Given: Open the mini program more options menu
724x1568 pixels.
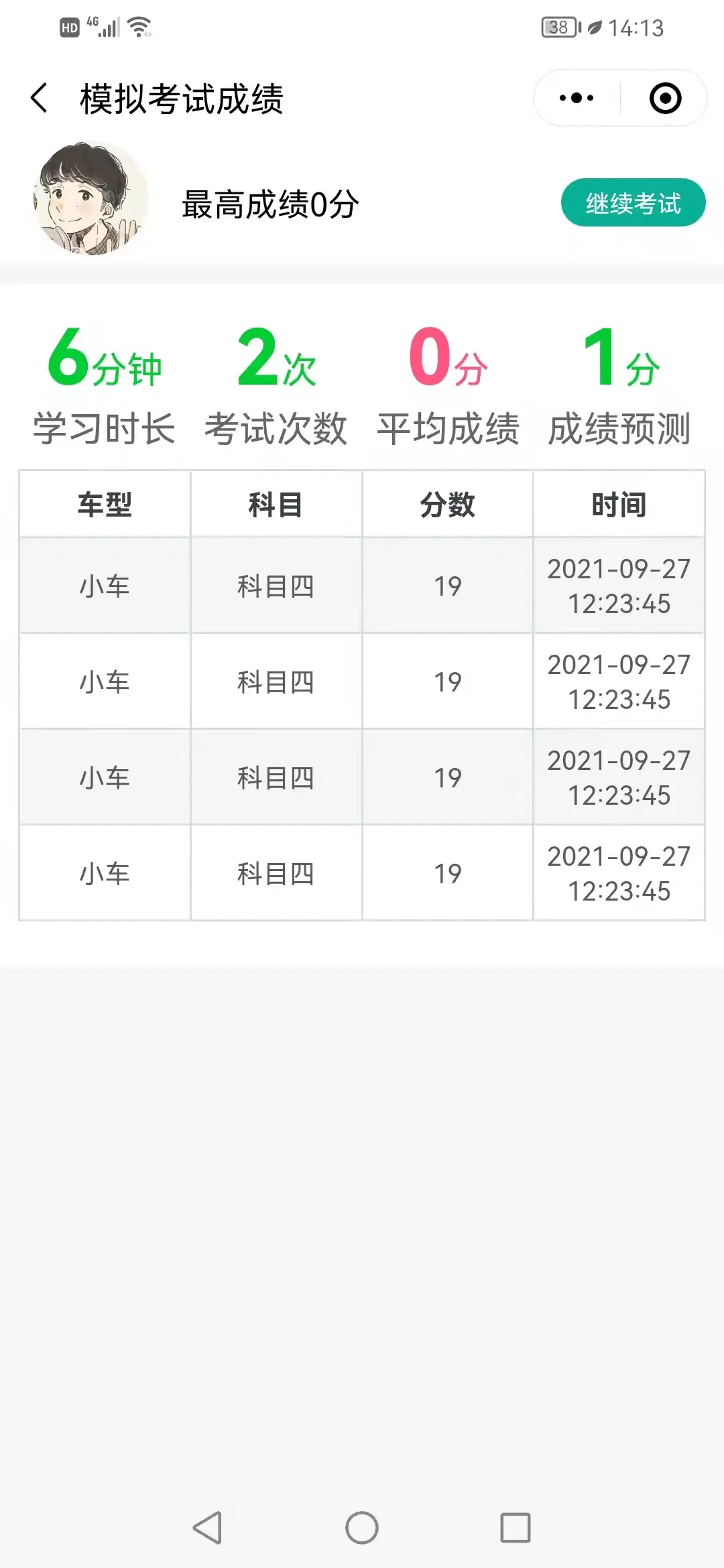Looking at the screenshot, I should pyautogui.click(x=577, y=99).
